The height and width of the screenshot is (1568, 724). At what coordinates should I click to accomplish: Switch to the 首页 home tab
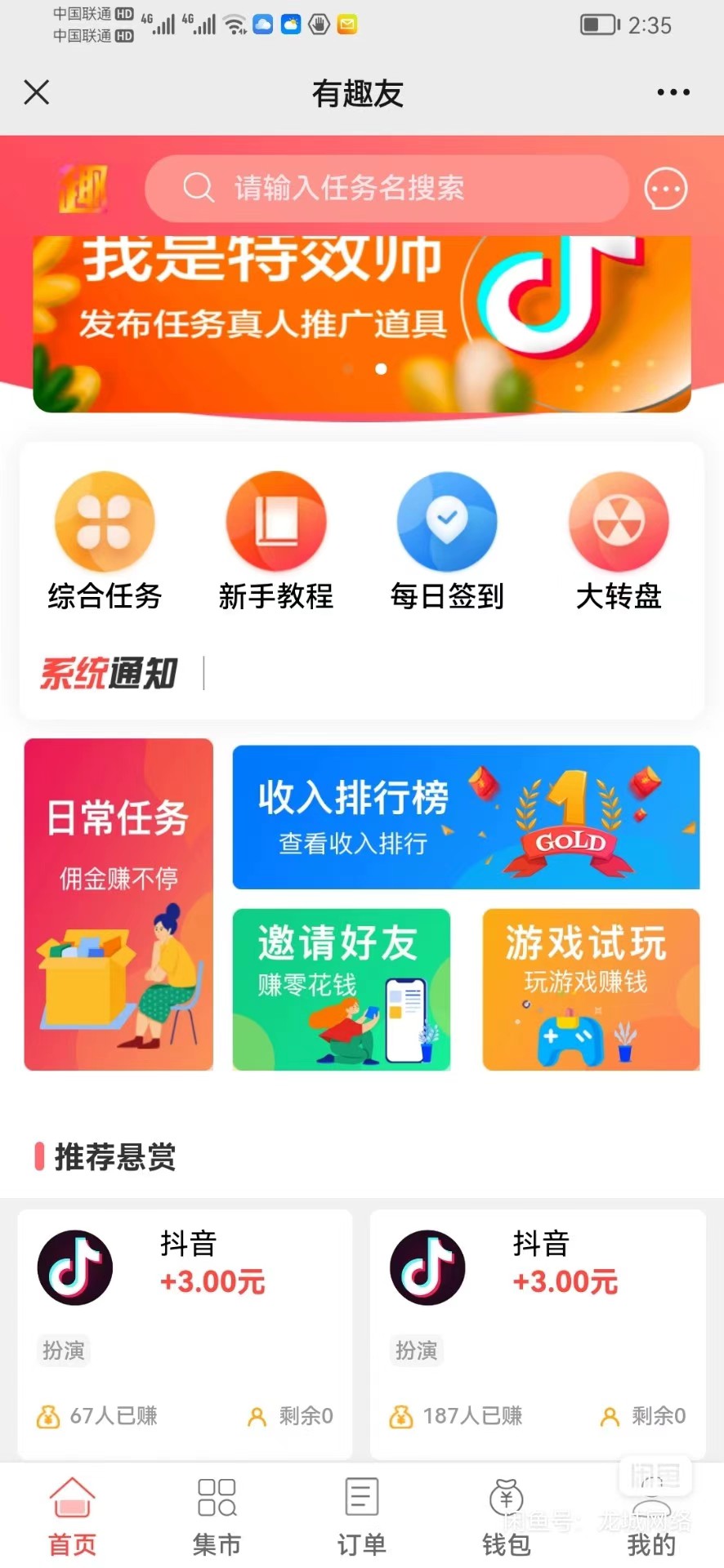click(73, 1516)
